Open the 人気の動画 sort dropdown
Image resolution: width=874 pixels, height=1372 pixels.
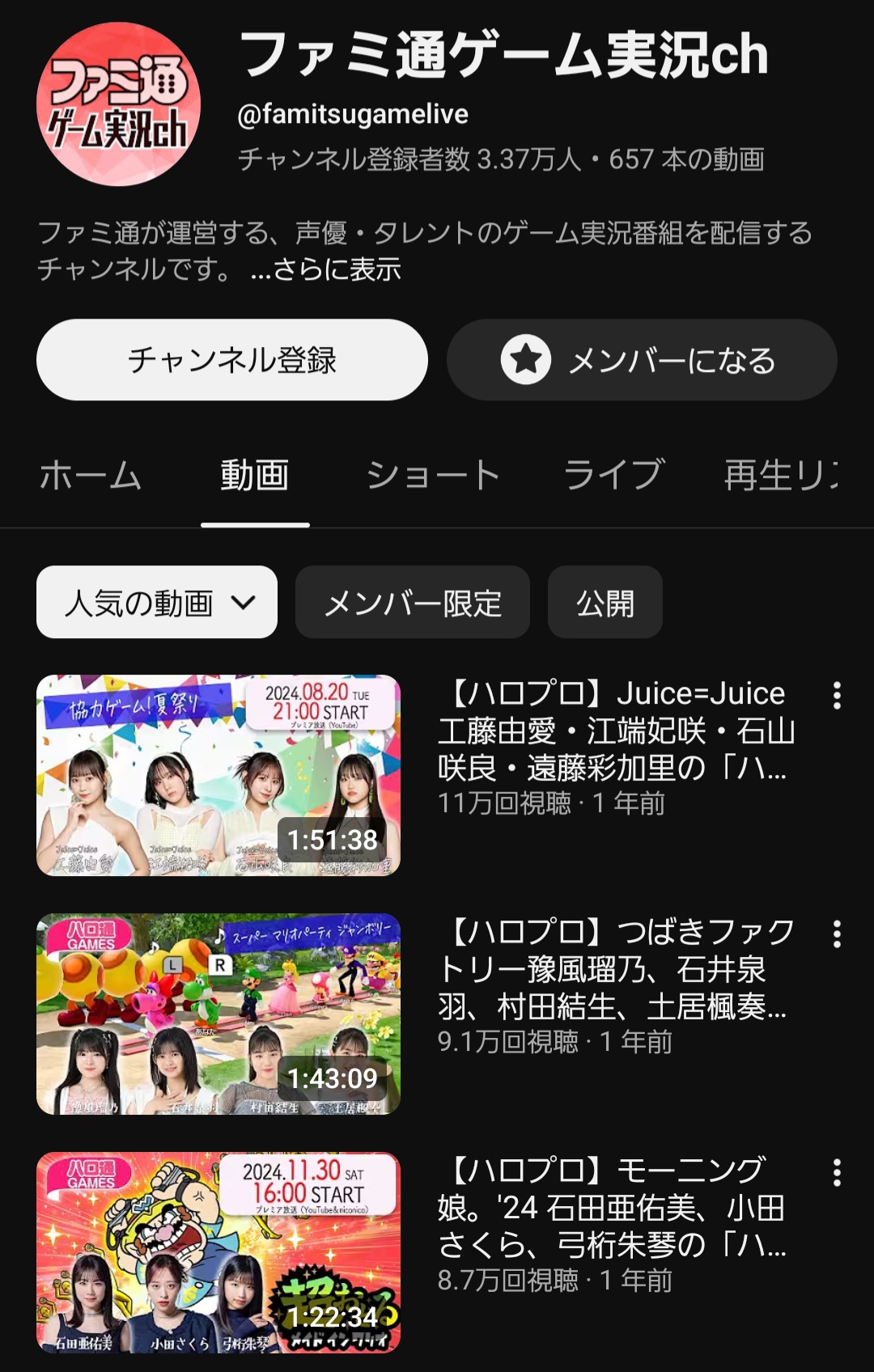157,603
